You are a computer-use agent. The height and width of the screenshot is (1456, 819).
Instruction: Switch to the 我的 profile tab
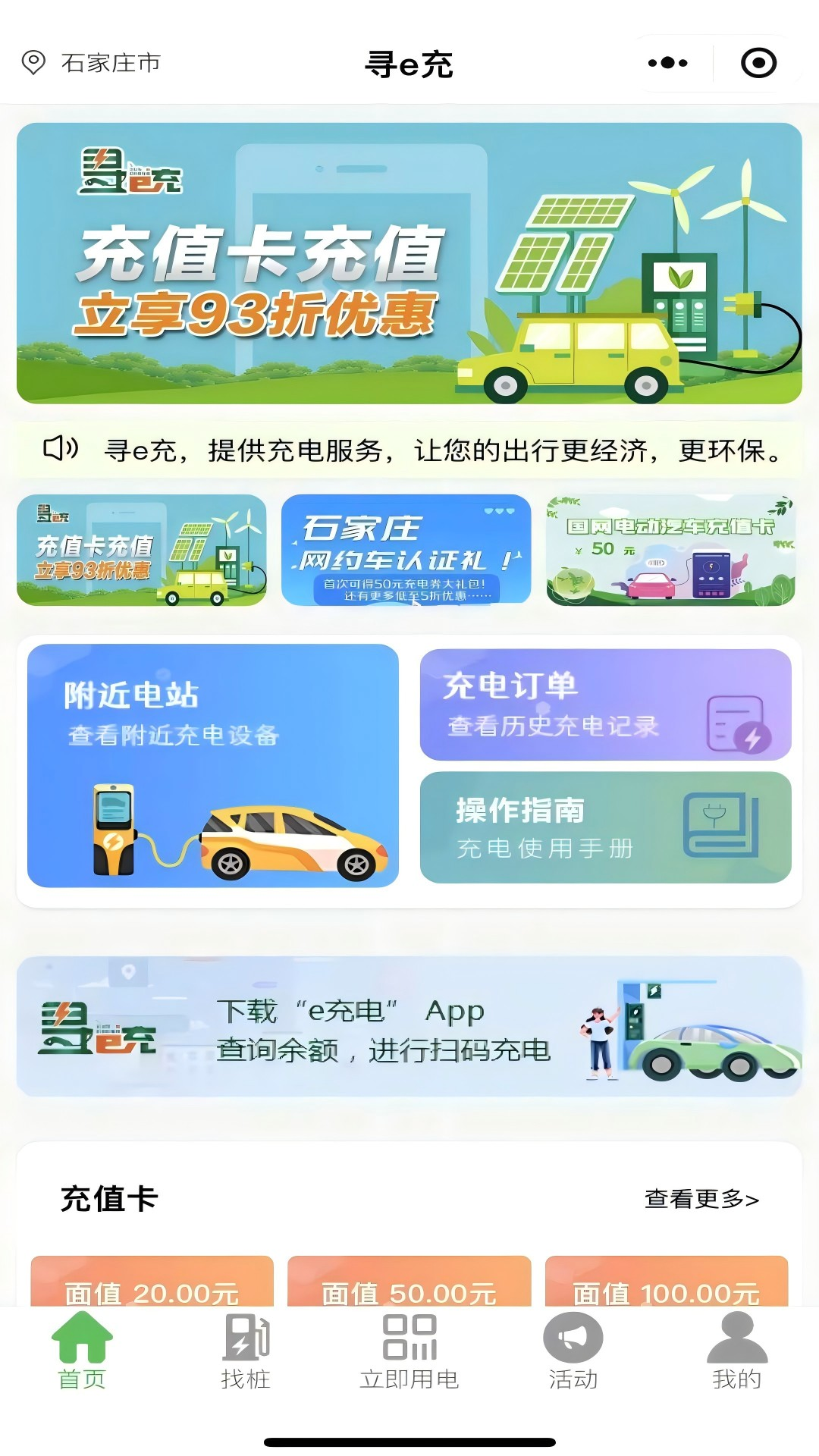tap(736, 1353)
